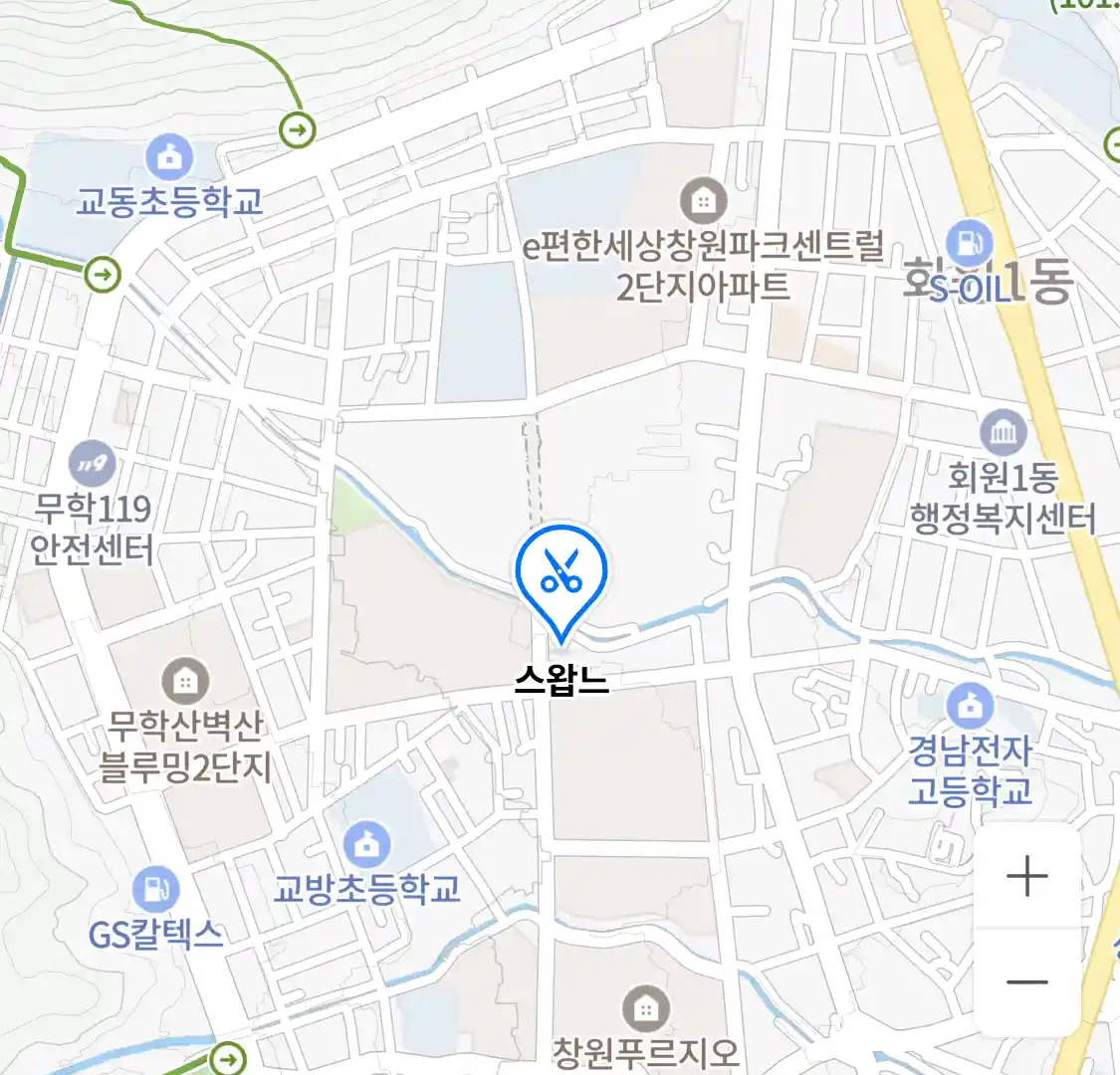Open e편한세상창원파크센트럴 2단지아파트 marker

704,202
